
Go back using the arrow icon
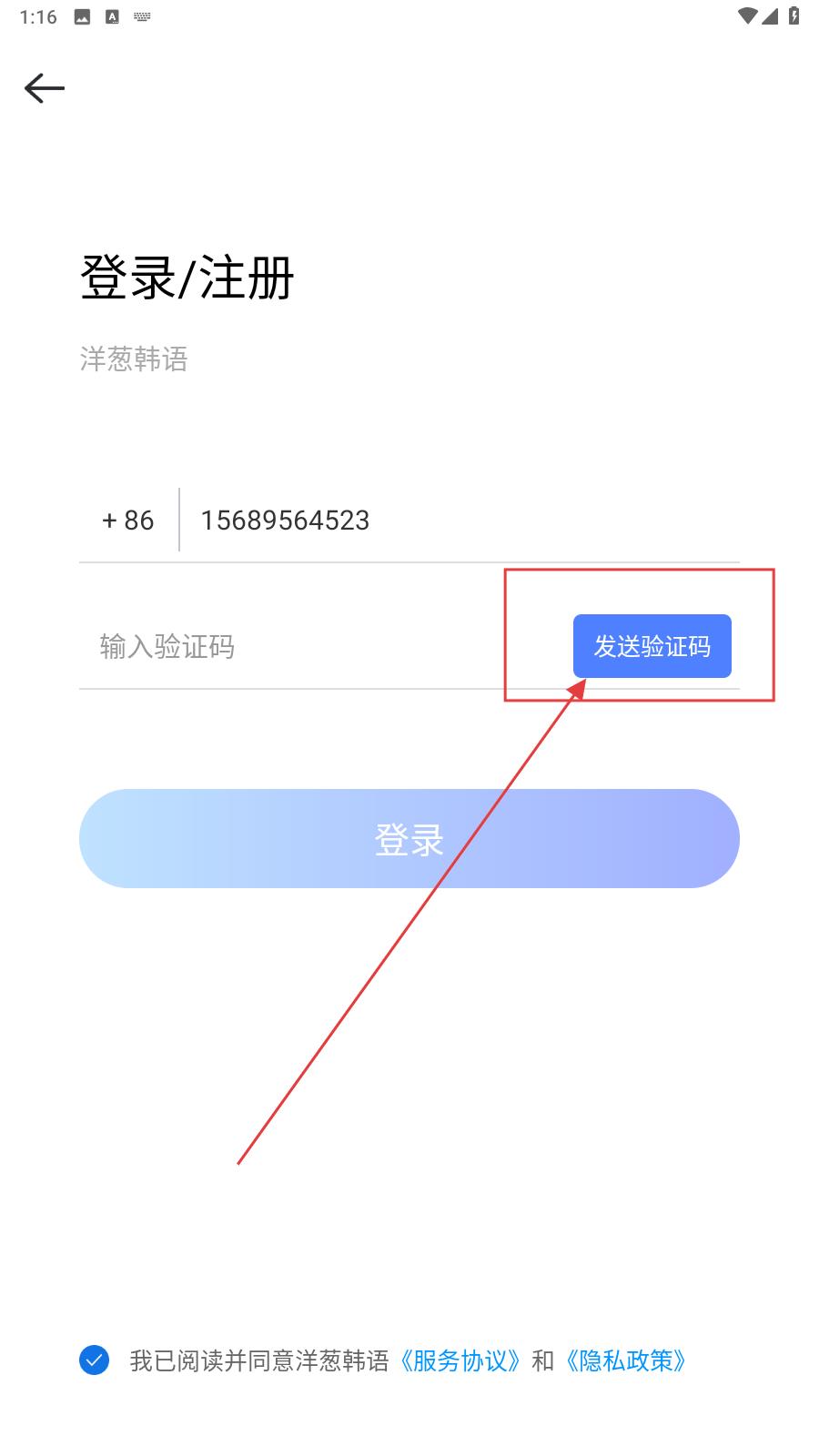tap(44, 88)
